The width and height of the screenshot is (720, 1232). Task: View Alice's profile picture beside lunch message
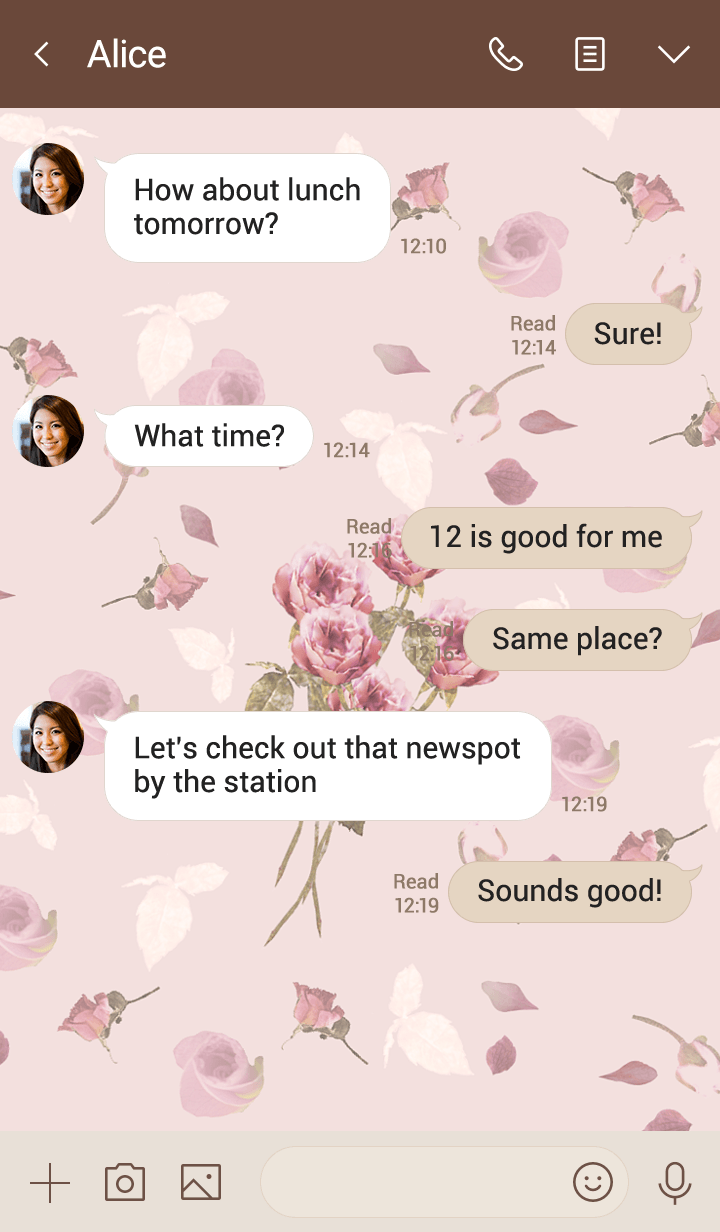coord(48,179)
